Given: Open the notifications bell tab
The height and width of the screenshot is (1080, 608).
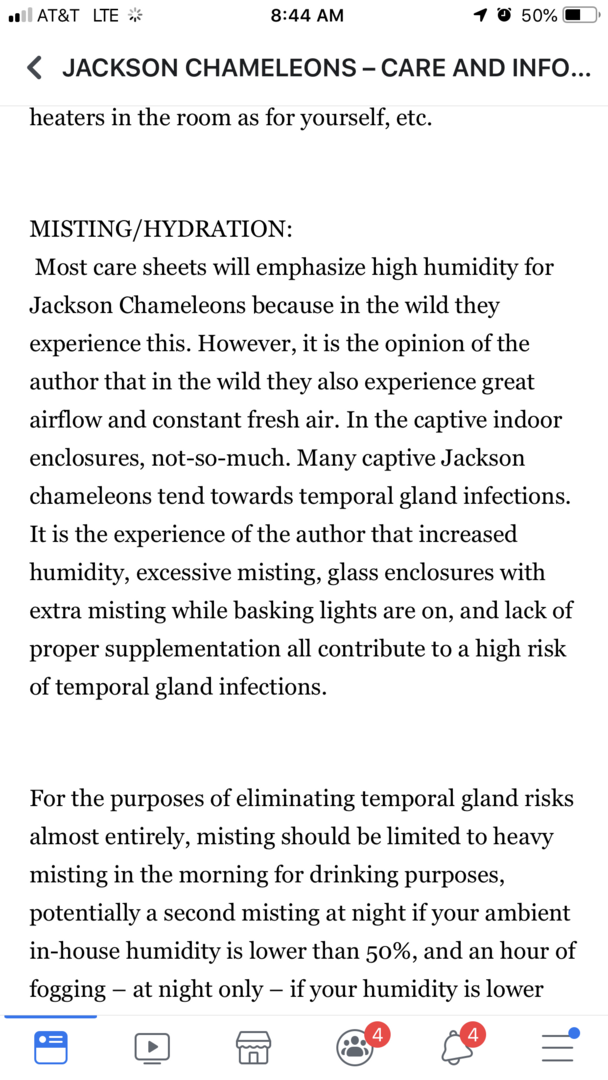Looking at the screenshot, I should 456,1046.
